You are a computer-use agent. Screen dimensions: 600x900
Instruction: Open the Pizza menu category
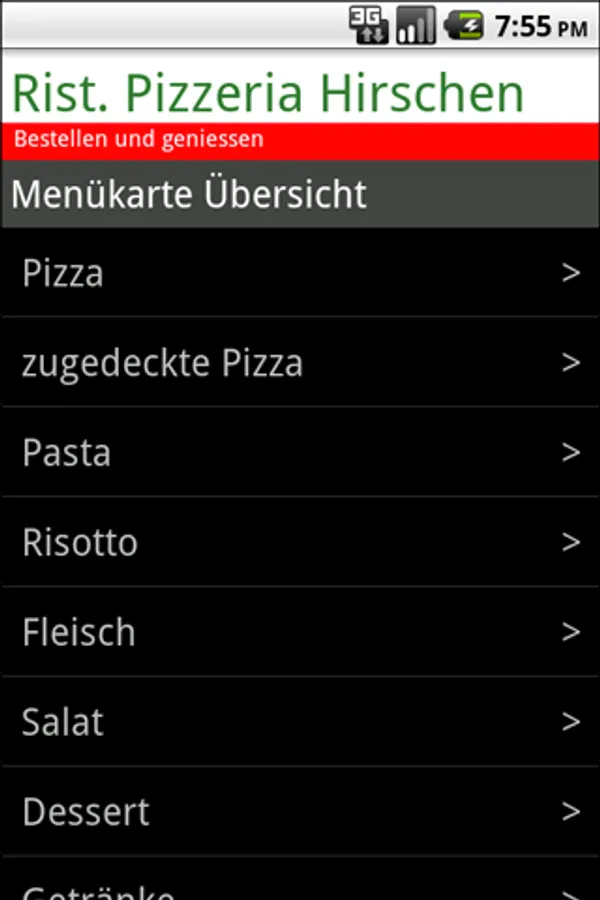(300, 273)
